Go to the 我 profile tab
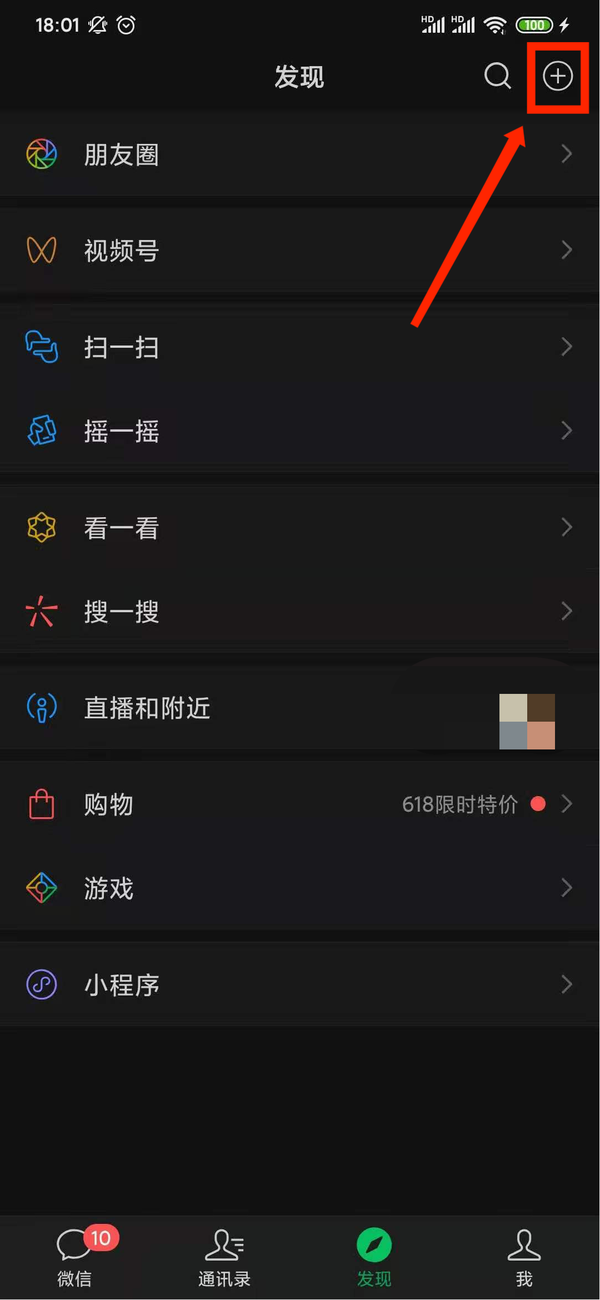 (524, 1256)
